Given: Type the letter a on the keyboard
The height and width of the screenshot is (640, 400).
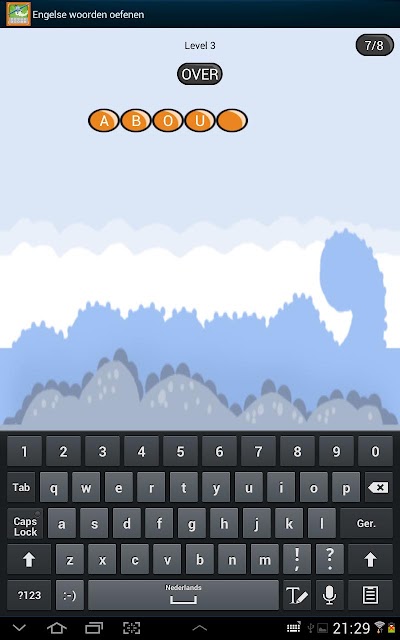Looking at the screenshot, I should point(62,524).
